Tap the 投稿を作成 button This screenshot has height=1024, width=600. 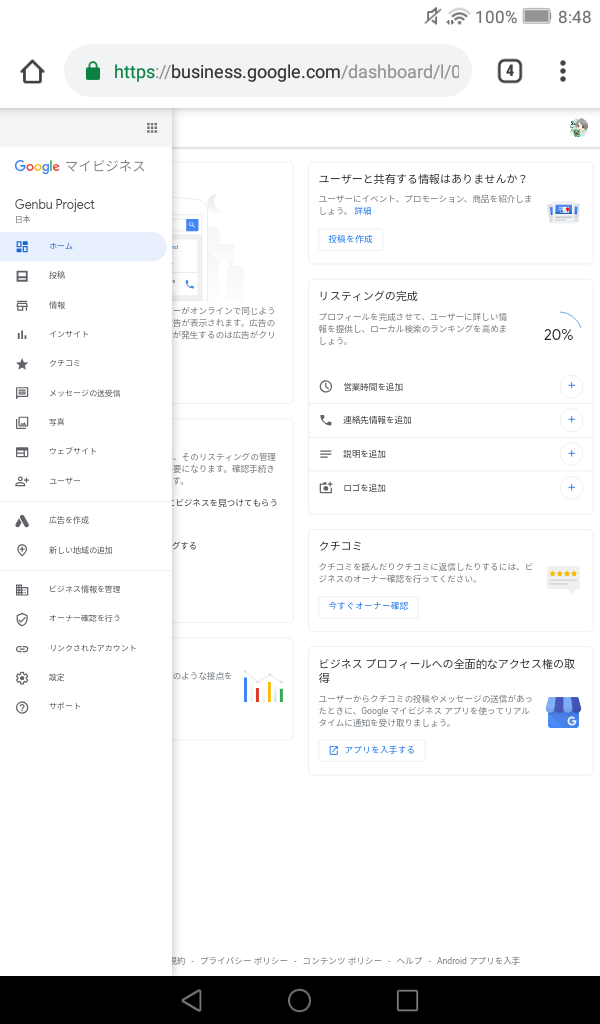tap(350, 240)
